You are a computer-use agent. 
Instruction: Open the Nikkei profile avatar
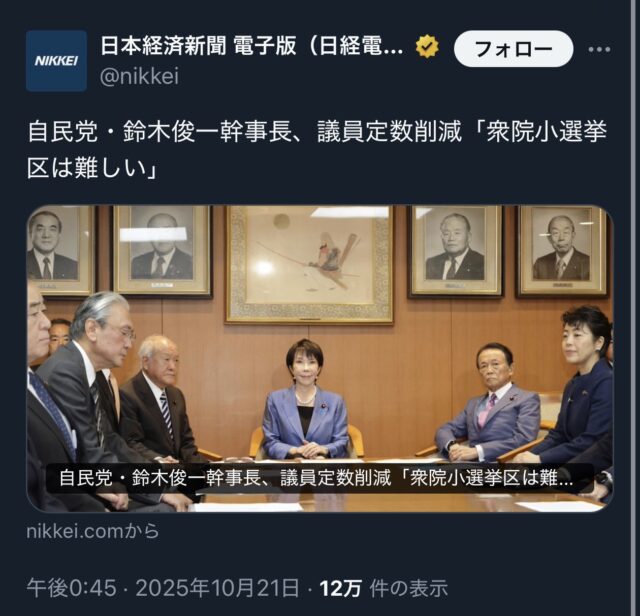point(56,61)
